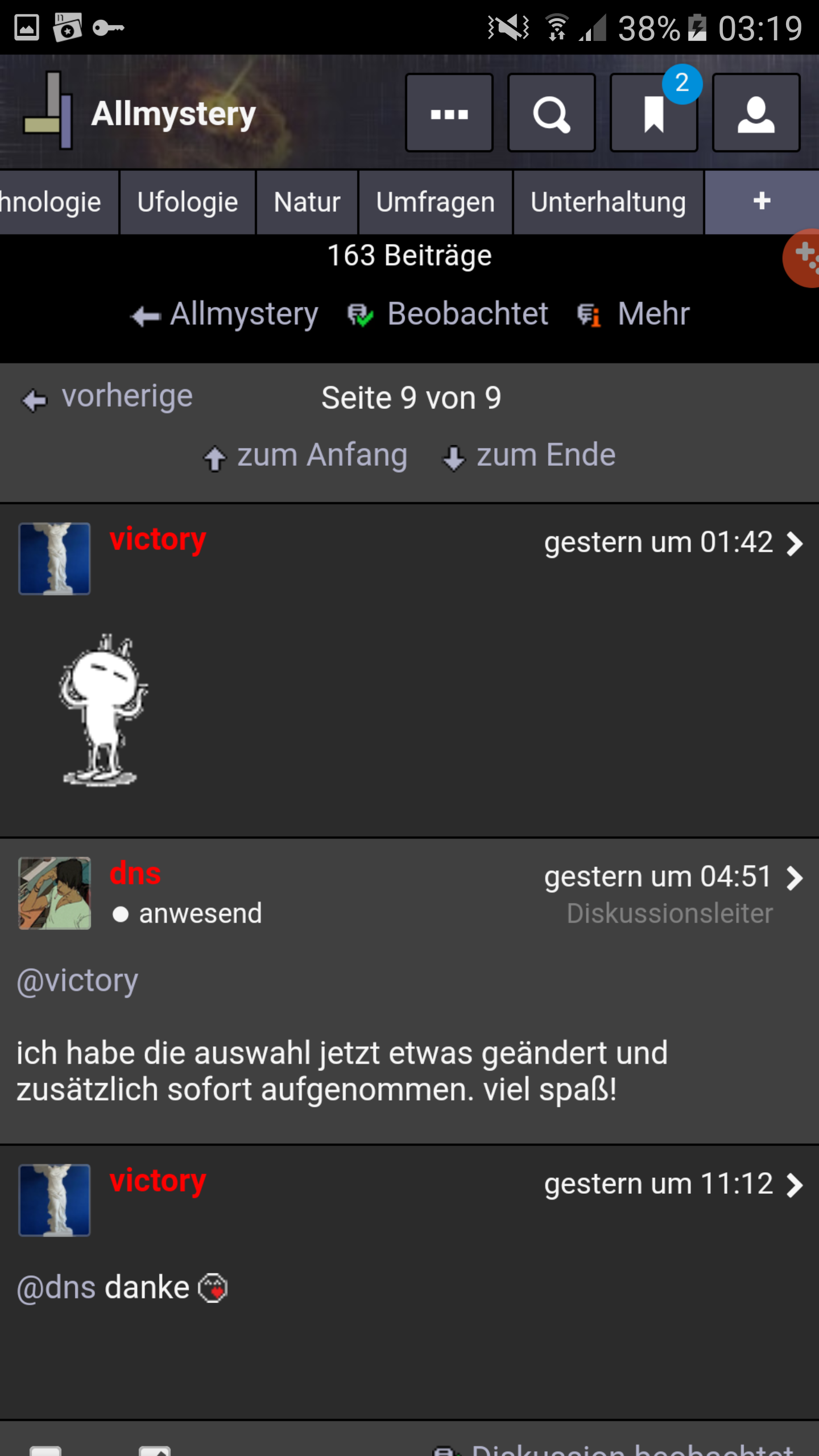
Task: Switch to the Natur category
Action: point(307,202)
